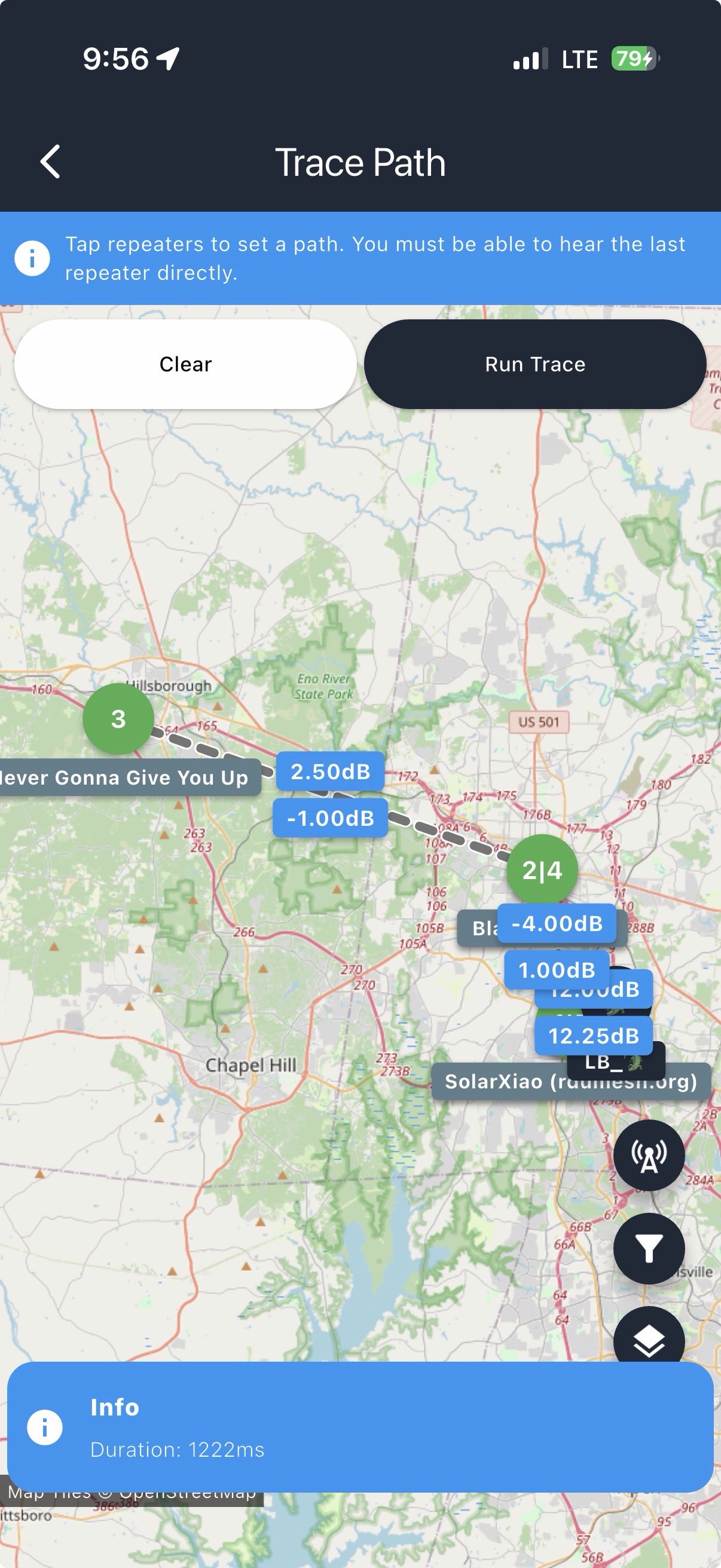Select repeater marker numbered 3
This screenshot has width=721, height=1568.
point(118,719)
